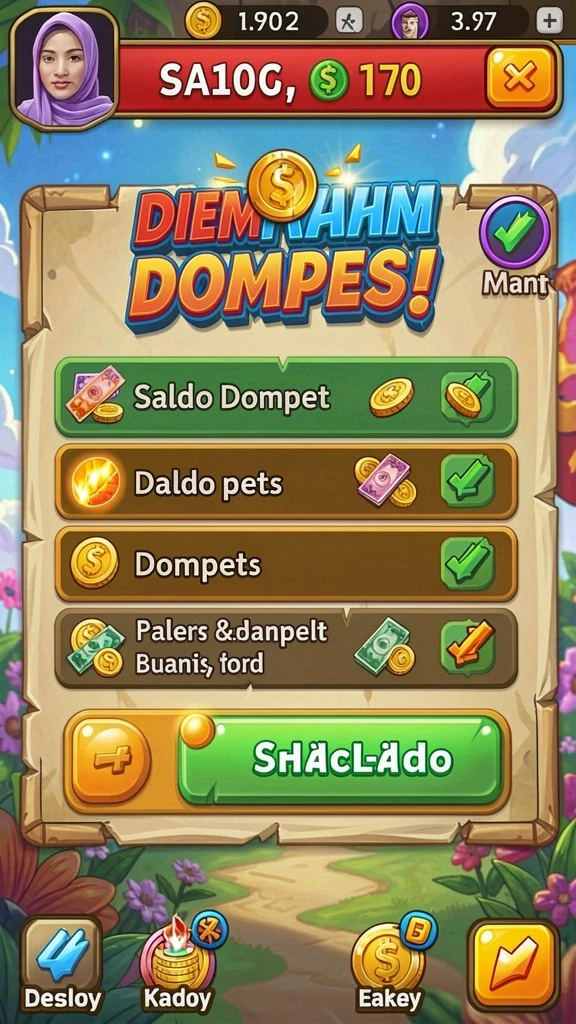Tap the orange checkmark button at bottom right
The width and height of the screenshot is (576, 1024).
(514, 965)
